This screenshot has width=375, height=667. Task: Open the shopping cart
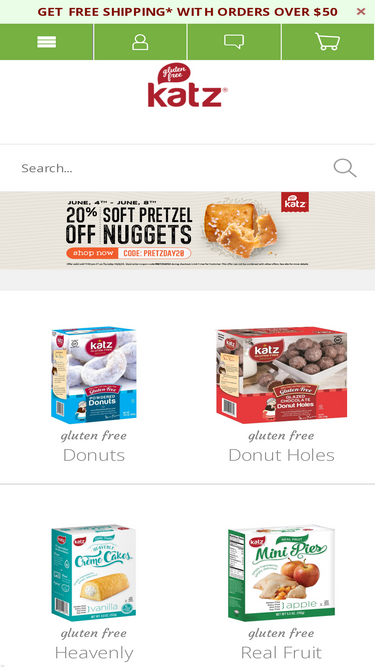pos(328,42)
